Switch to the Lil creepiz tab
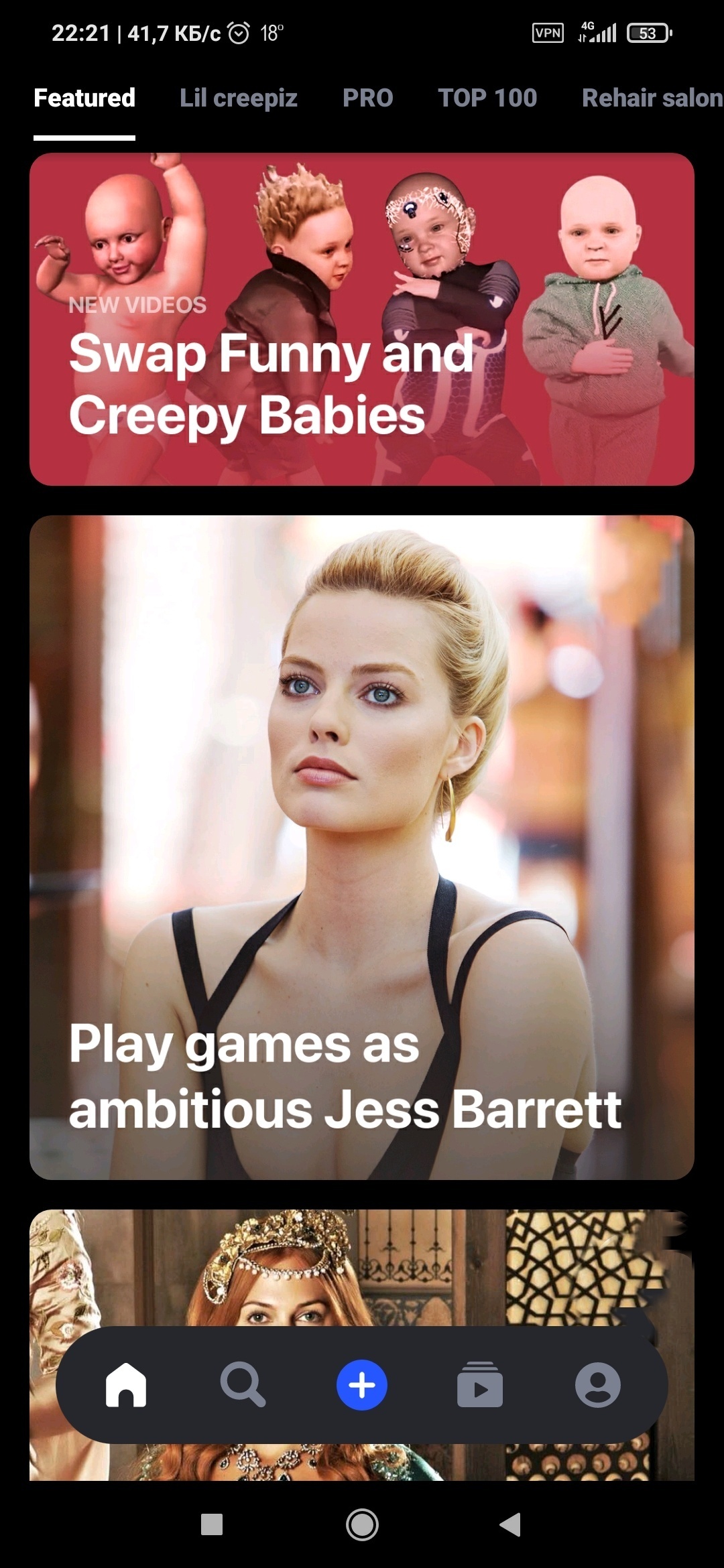724x1568 pixels. pos(238,99)
